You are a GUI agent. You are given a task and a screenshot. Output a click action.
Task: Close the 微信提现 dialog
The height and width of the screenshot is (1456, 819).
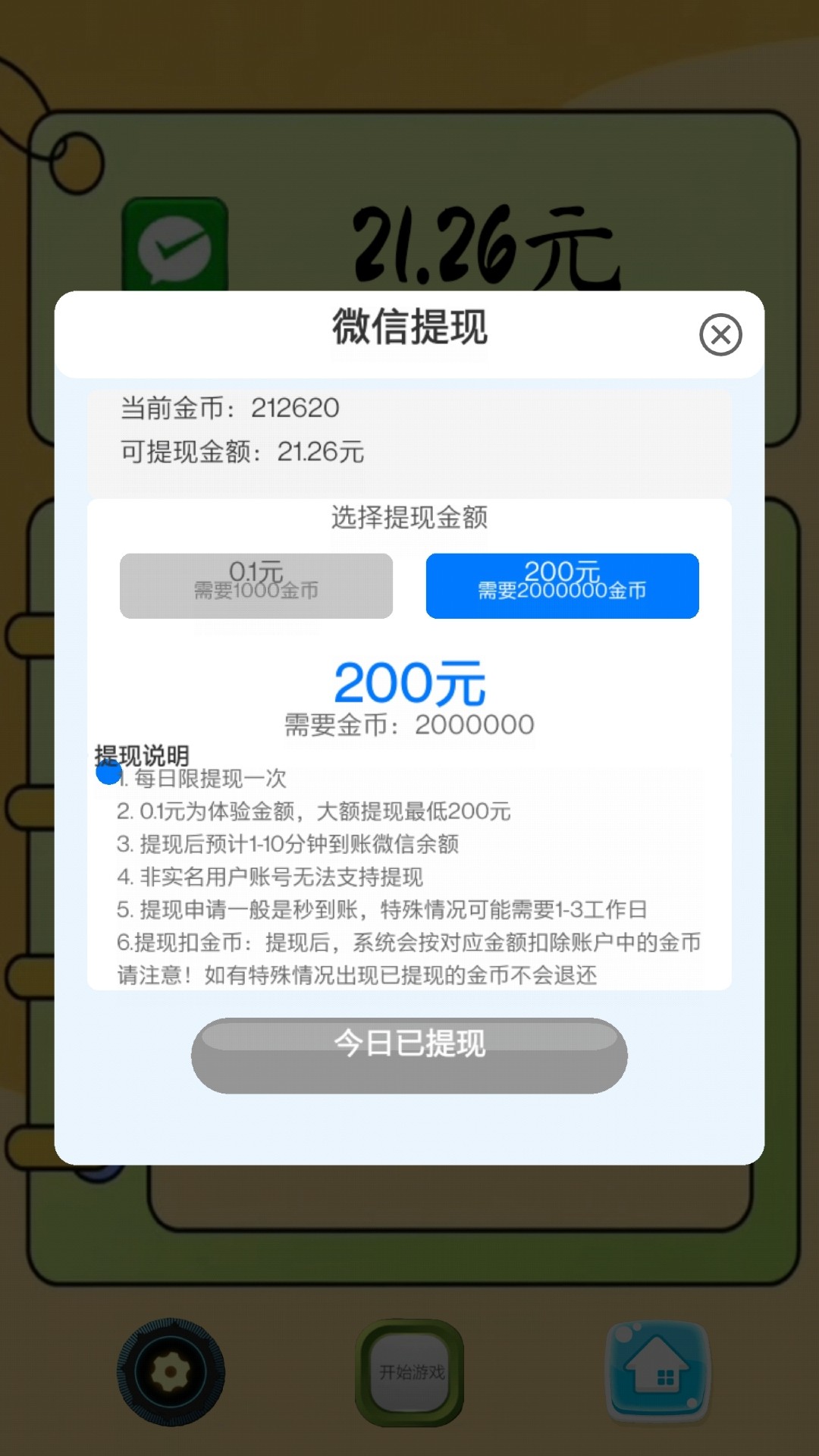(x=720, y=334)
